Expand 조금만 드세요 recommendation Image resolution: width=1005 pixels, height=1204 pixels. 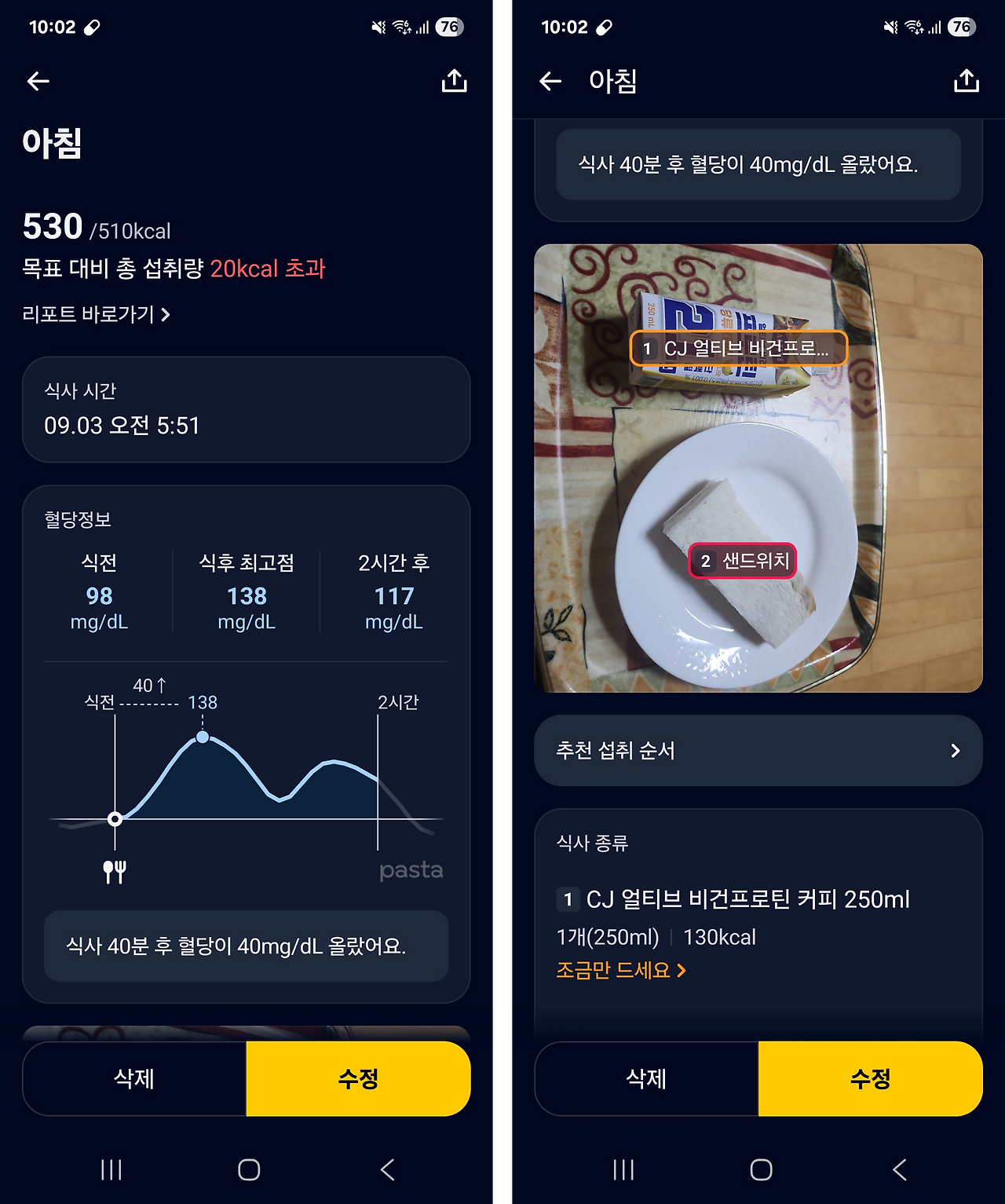click(x=619, y=972)
